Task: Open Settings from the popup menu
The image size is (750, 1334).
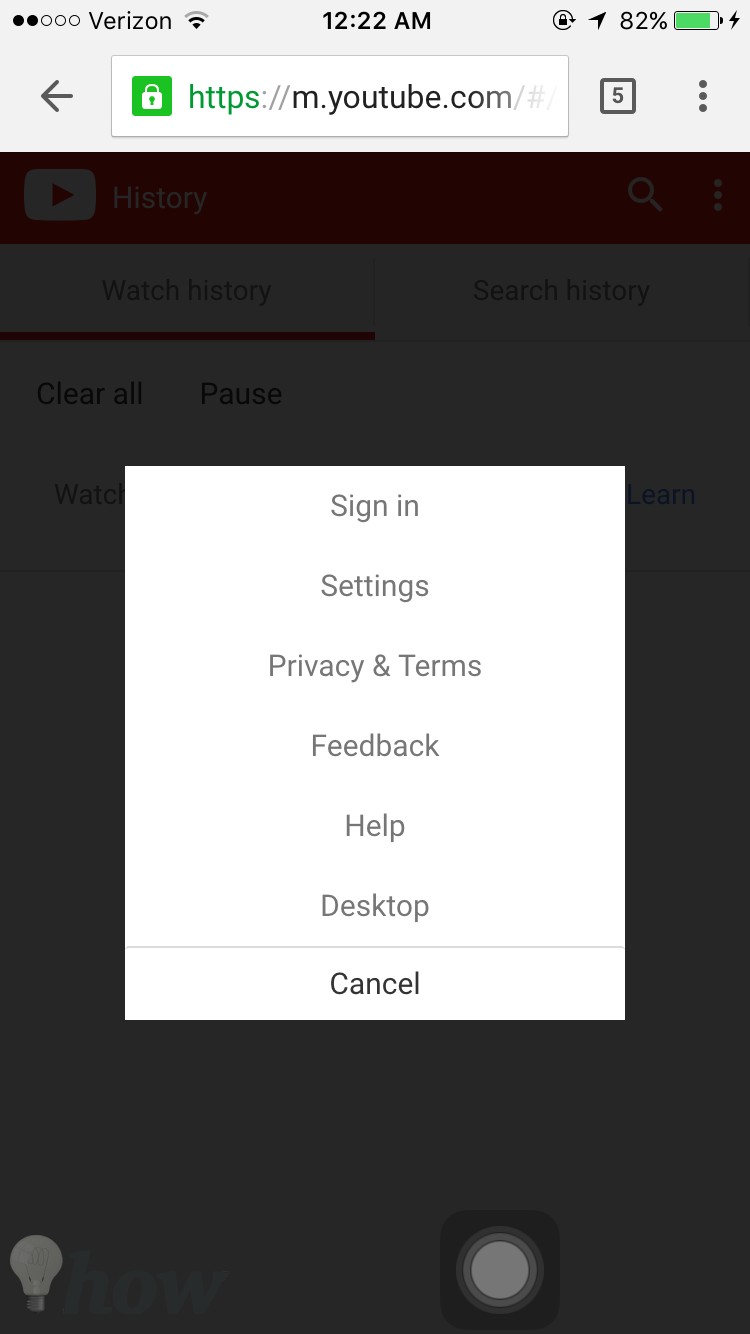Action: (x=375, y=586)
